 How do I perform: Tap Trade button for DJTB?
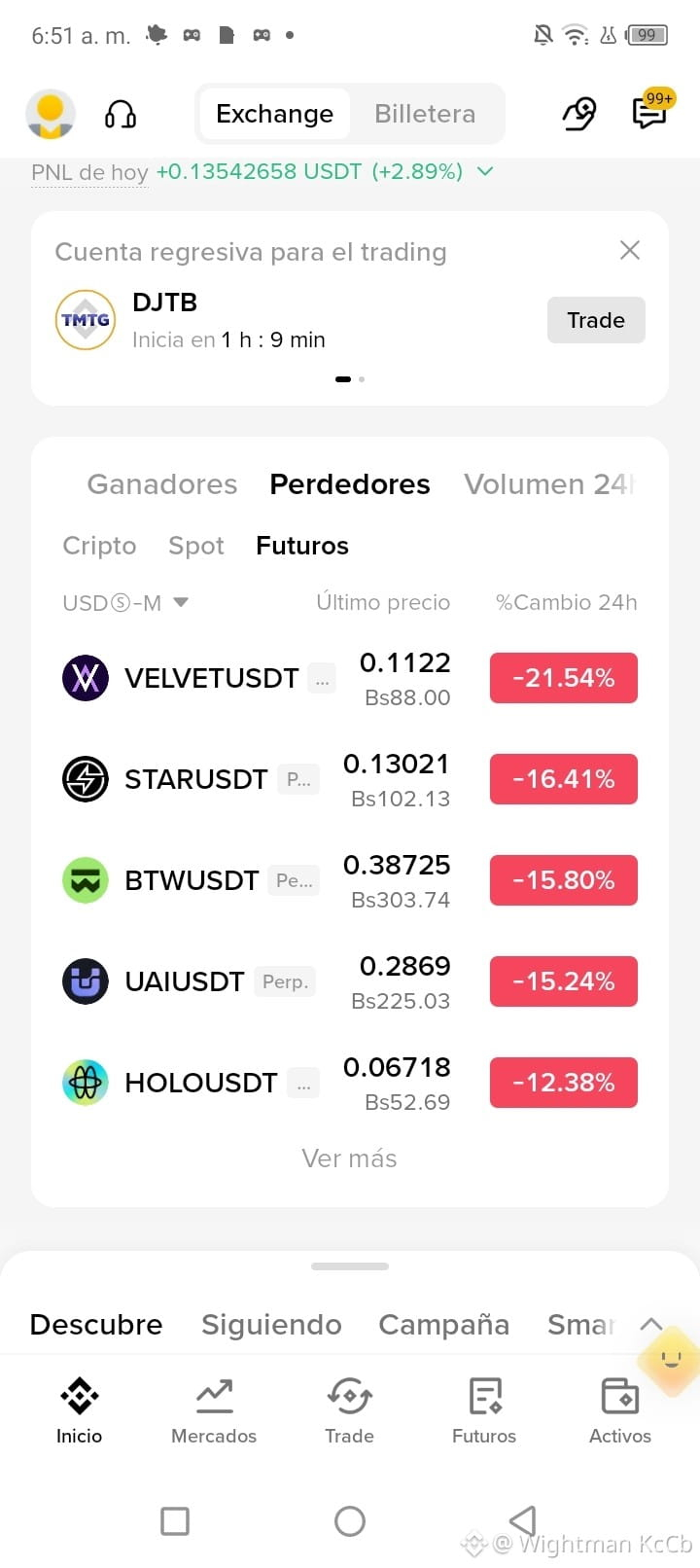click(596, 320)
